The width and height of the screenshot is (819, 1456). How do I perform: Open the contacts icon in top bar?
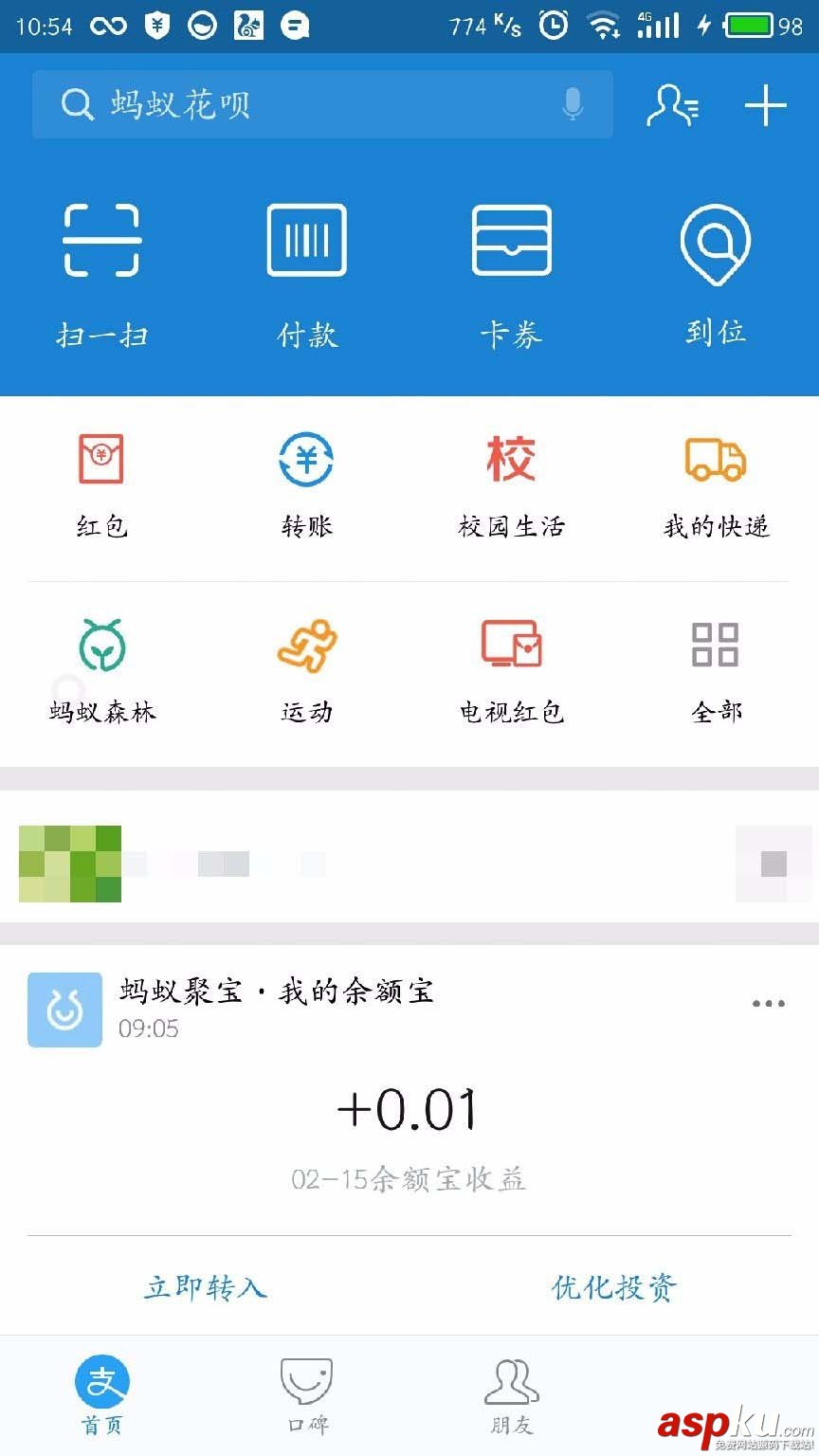673,104
